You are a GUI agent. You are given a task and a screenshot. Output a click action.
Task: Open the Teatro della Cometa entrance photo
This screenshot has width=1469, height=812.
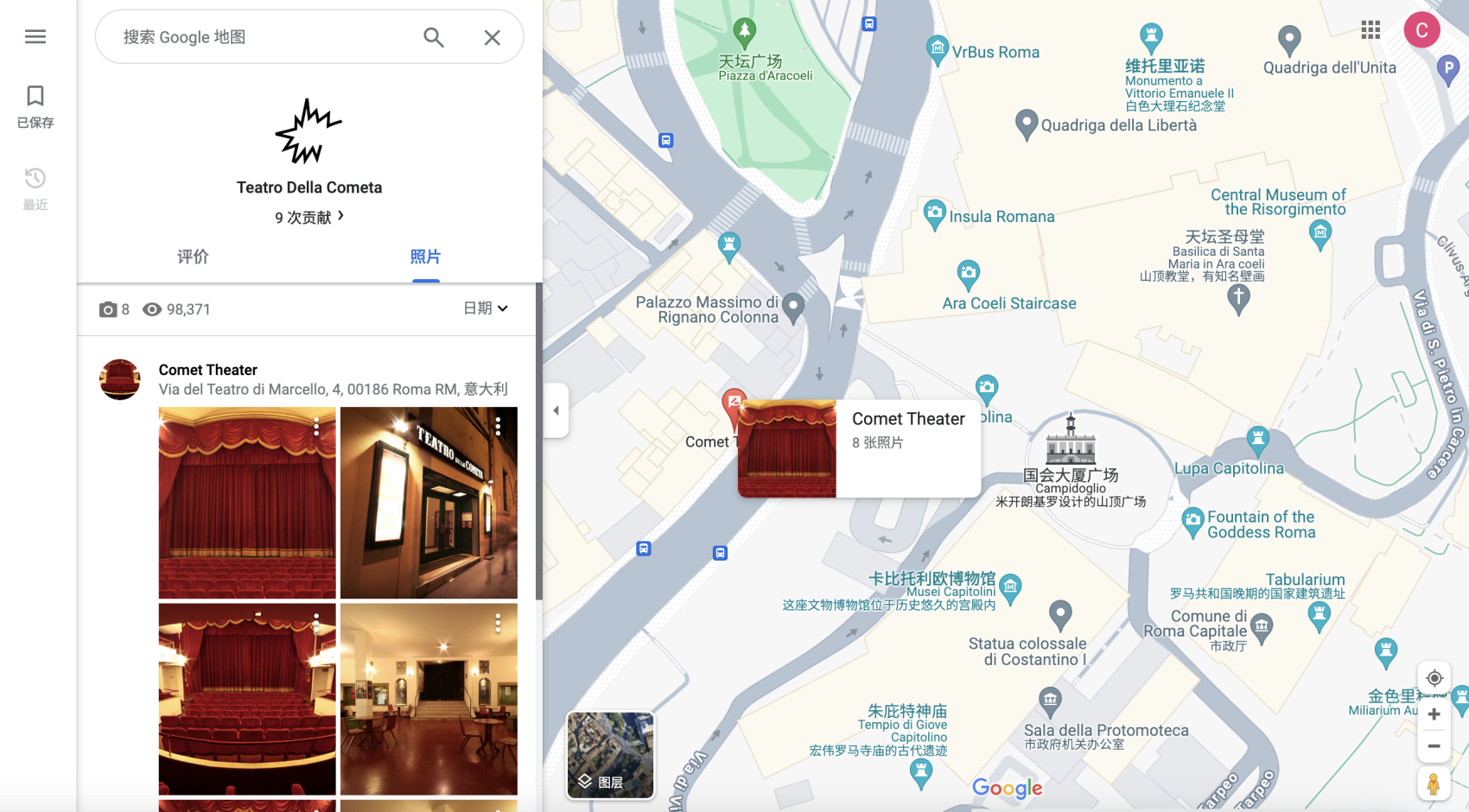429,503
